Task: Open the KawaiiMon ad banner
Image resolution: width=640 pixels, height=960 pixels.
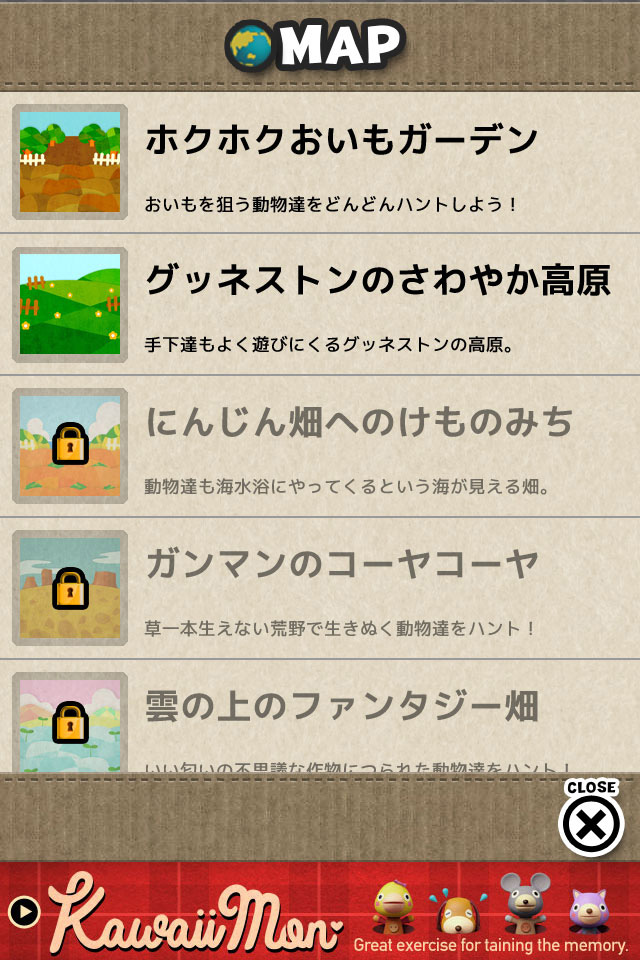Action: [320, 911]
